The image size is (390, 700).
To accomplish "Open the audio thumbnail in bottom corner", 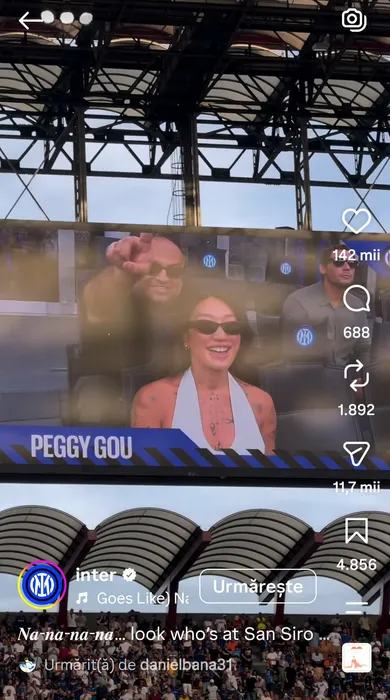I will coord(357,658).
